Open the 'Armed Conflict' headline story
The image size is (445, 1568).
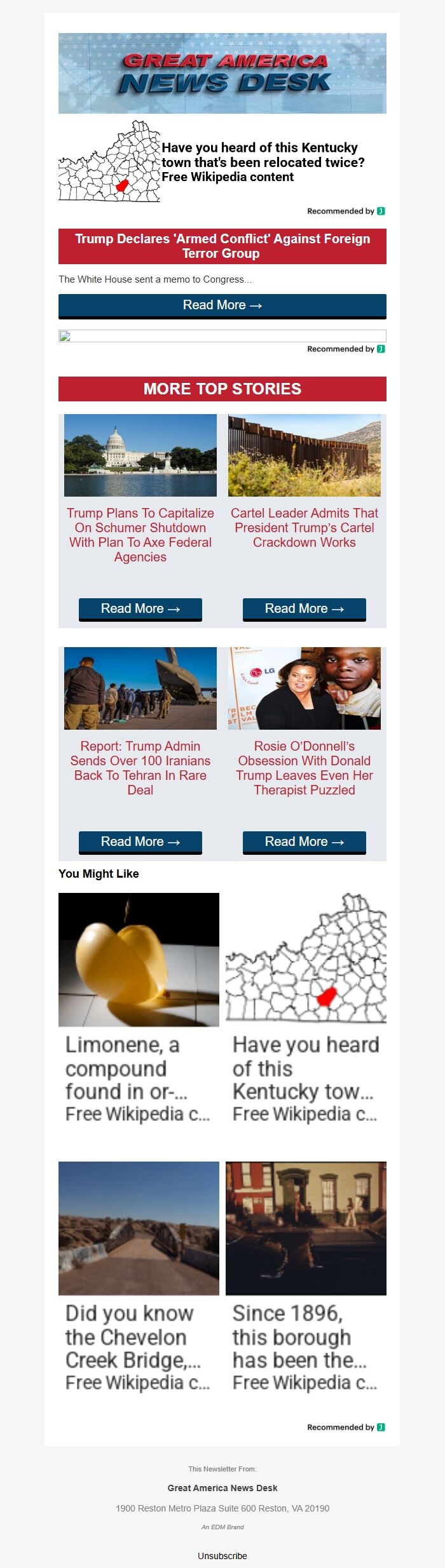(x=222, y=246)
